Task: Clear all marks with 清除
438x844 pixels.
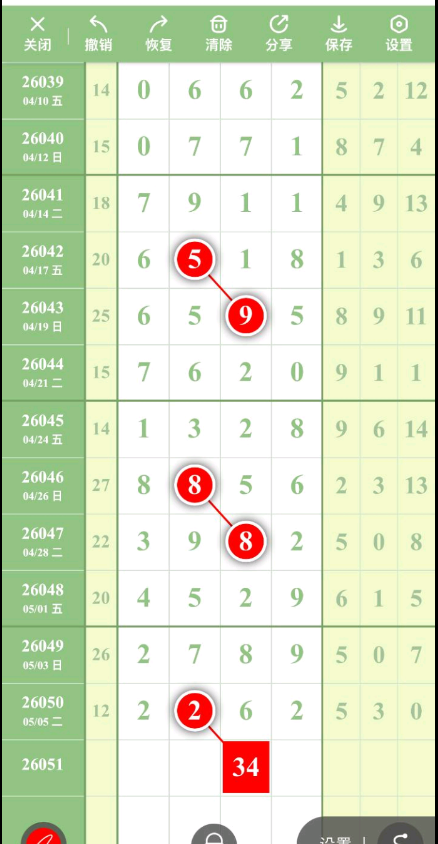Action: [x=218, y=33]
